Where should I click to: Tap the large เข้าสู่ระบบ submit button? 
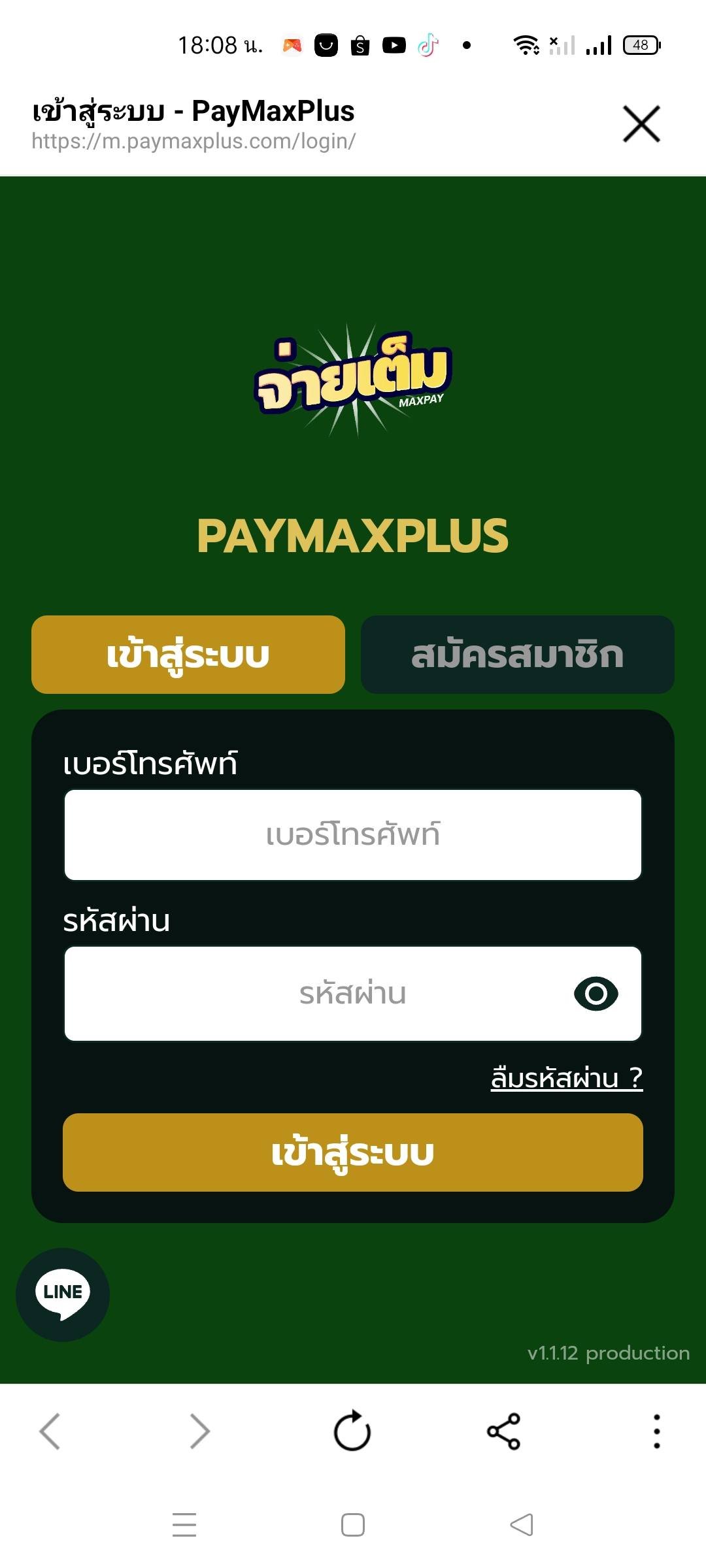[x=353, y=1152]
